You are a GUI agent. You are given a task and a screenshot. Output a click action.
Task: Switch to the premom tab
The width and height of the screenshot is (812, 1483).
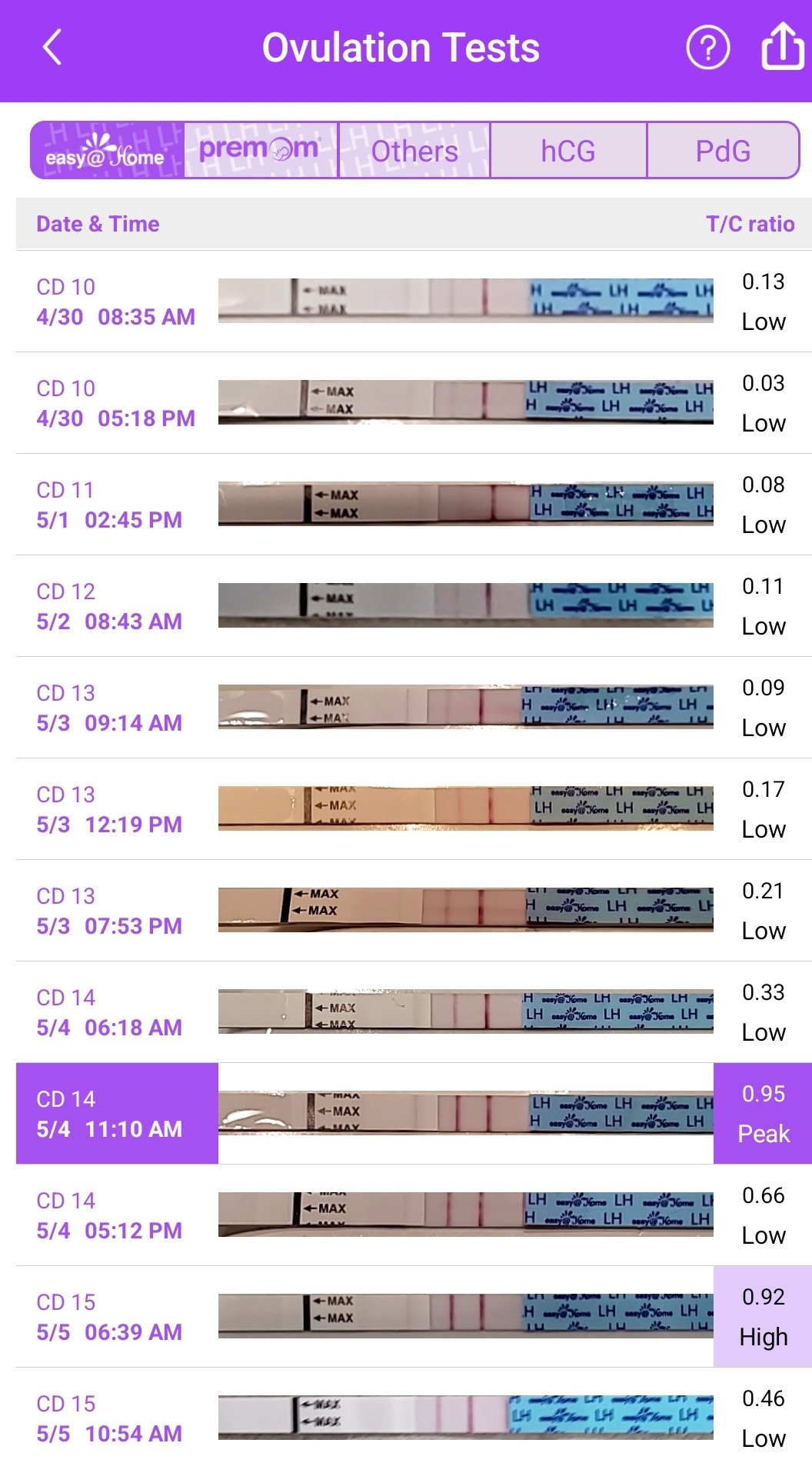[260, 151]
